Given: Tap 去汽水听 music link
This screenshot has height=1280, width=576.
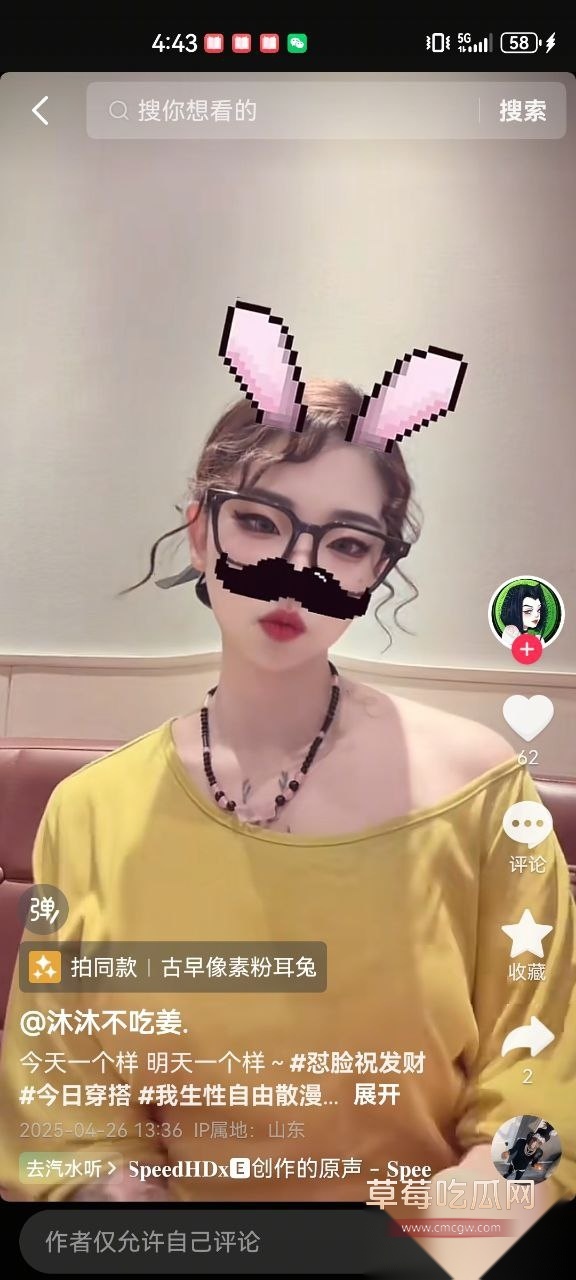Looking at the screenshot, I should 70,1167.
